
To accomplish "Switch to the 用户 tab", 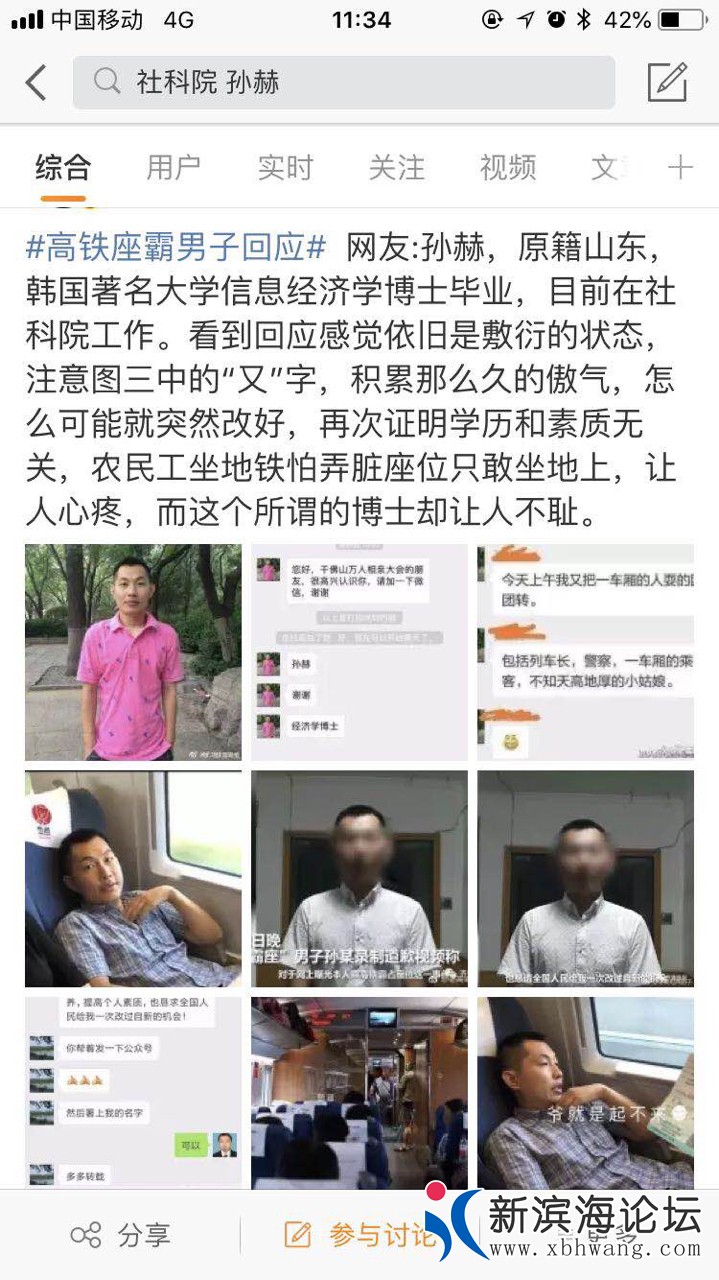I will tap(173, 167).
